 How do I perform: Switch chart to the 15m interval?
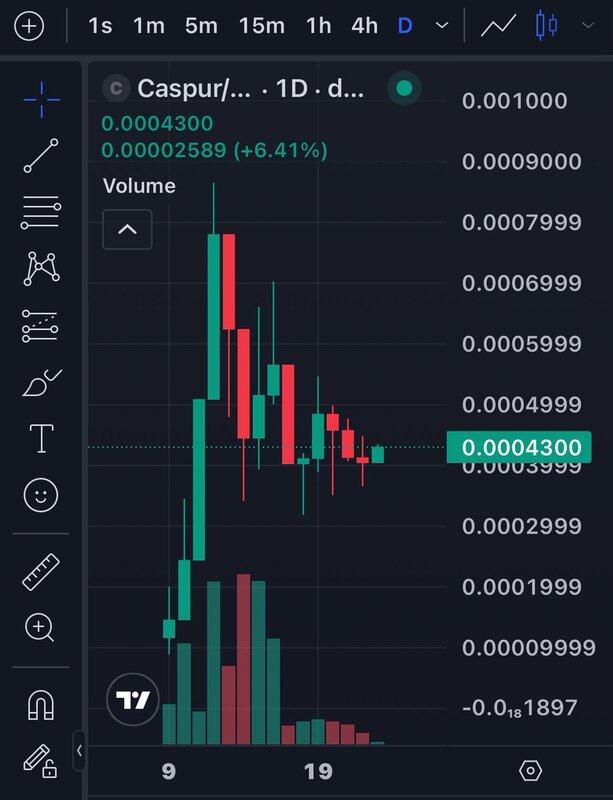point(261,26)
